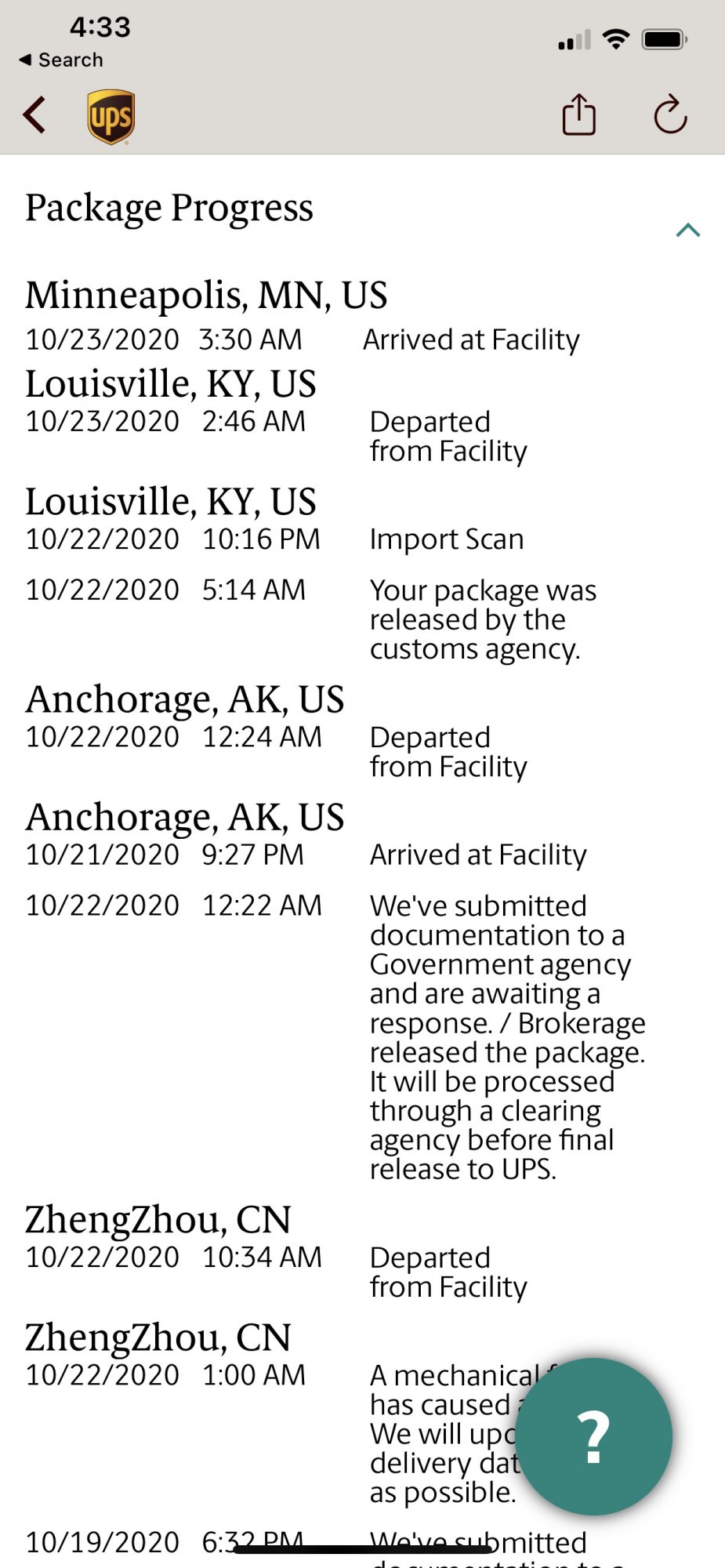This screenshot has height=1568, width=725.
Task: Go back using the left arrow
Action: (34, 115)
